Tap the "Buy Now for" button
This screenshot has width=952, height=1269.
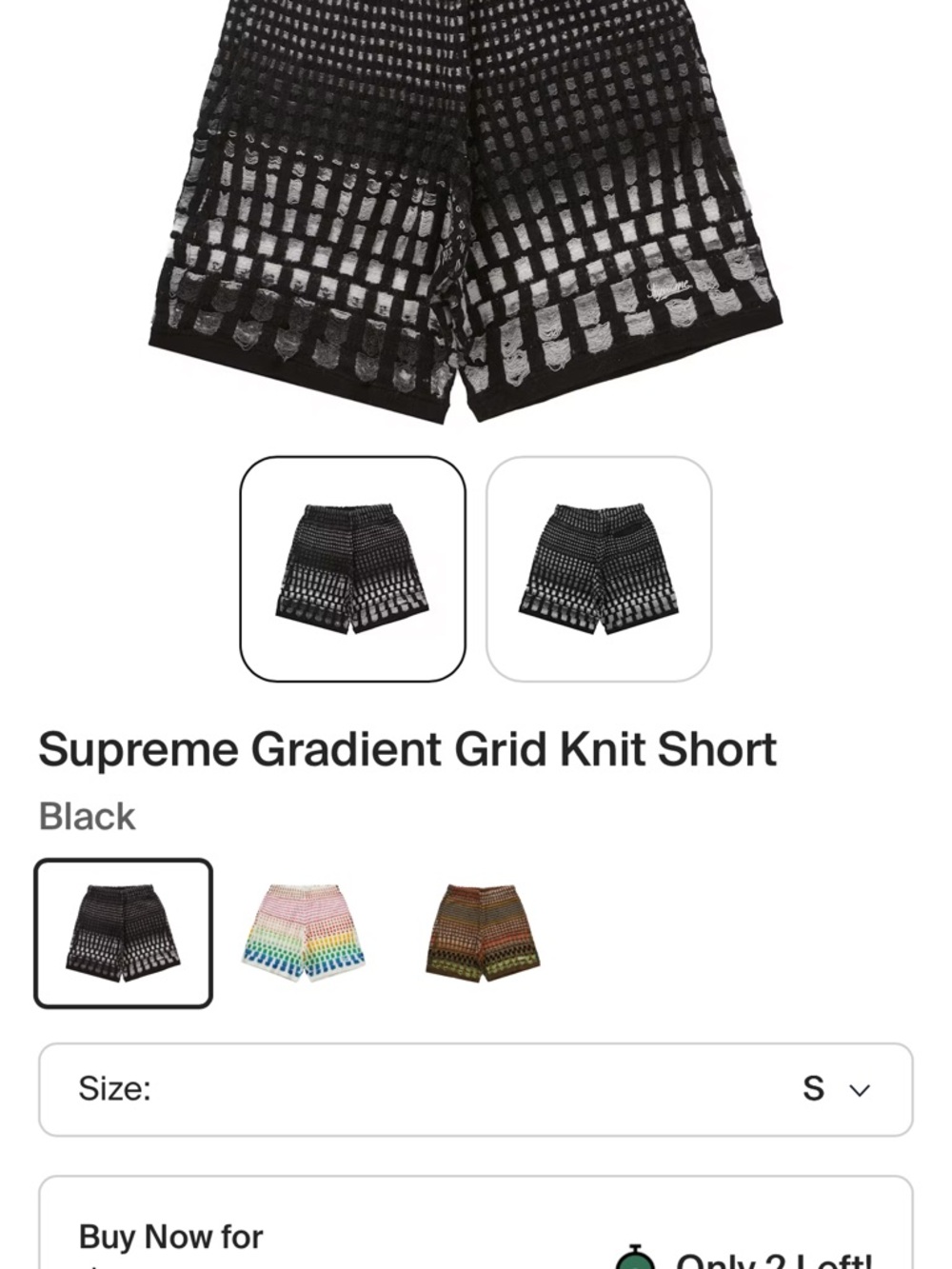pos(169,1236)
